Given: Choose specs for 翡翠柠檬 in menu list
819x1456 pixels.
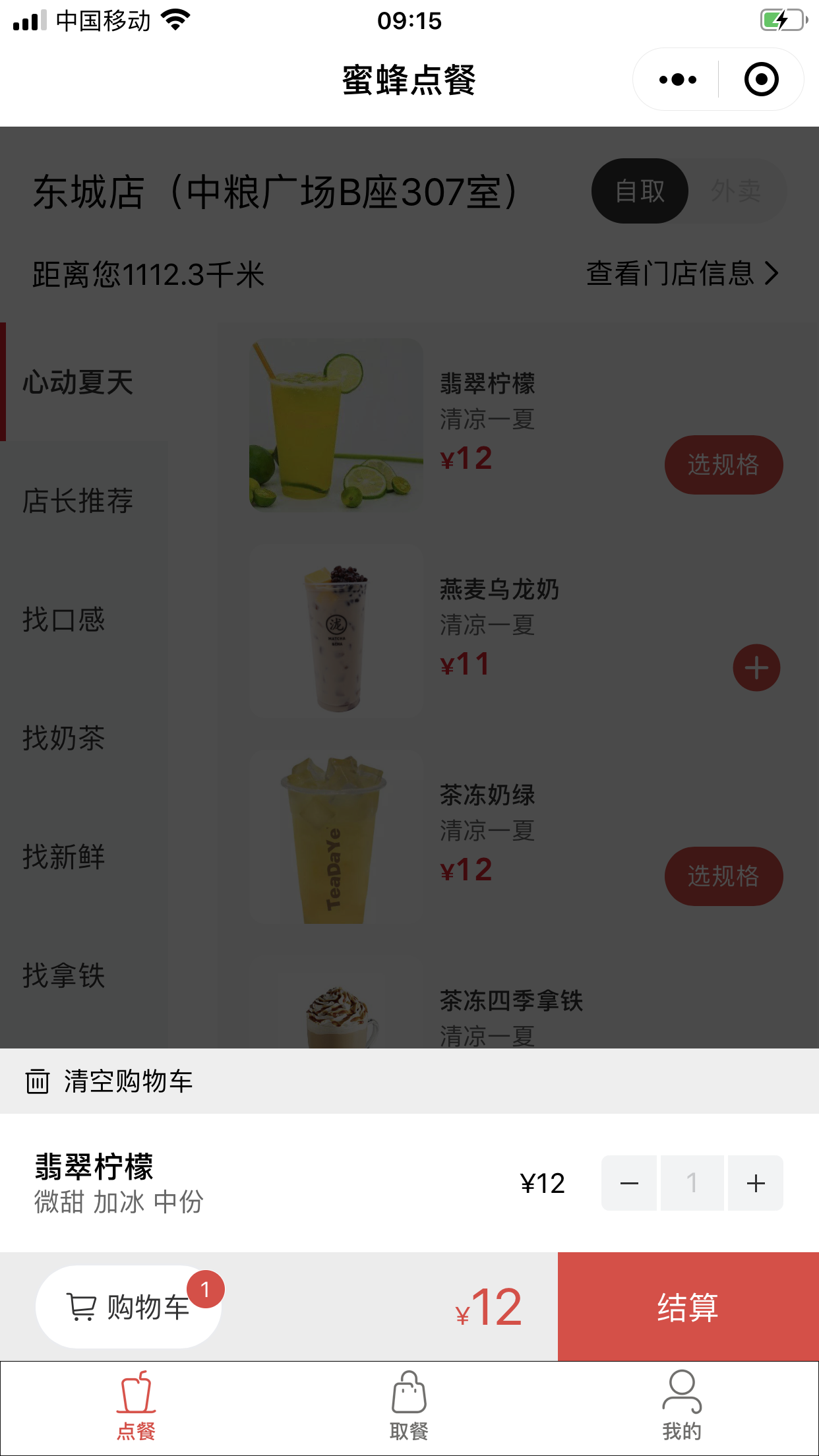Looking at the screenshot, I should [723, 465].
